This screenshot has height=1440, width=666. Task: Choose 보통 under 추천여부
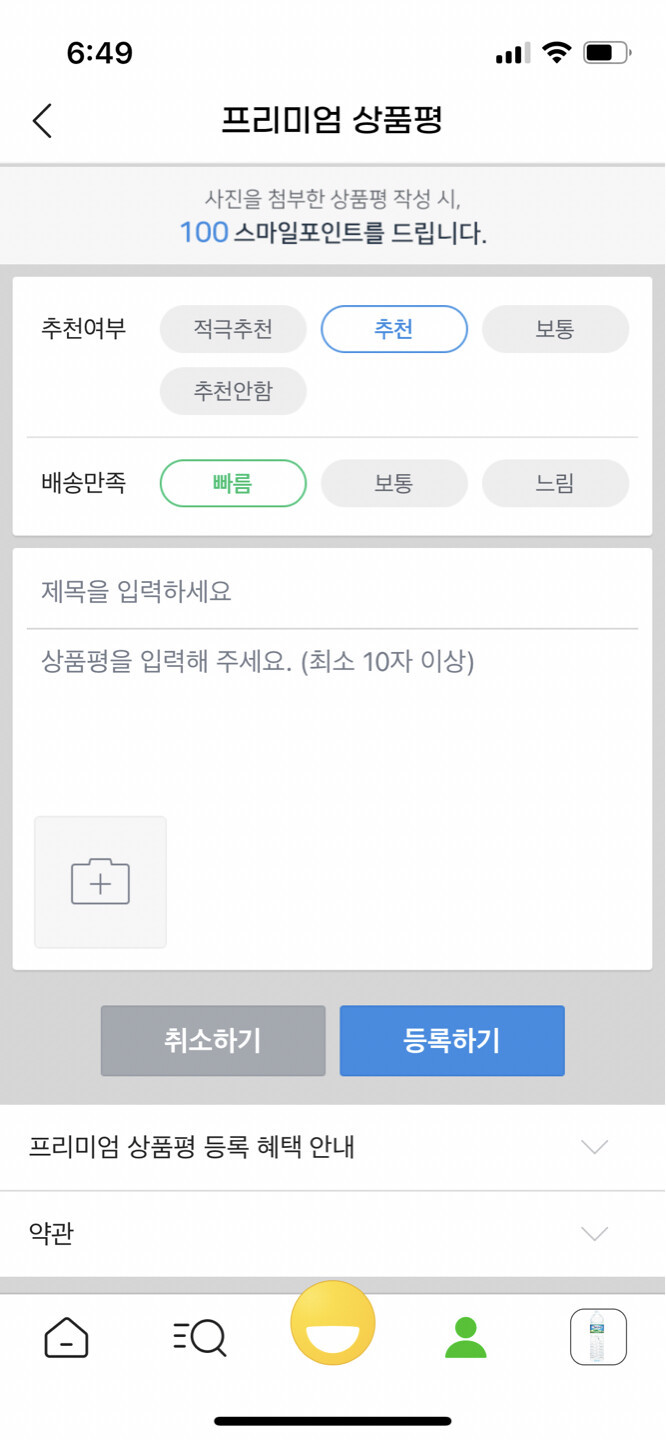(555, 329)
